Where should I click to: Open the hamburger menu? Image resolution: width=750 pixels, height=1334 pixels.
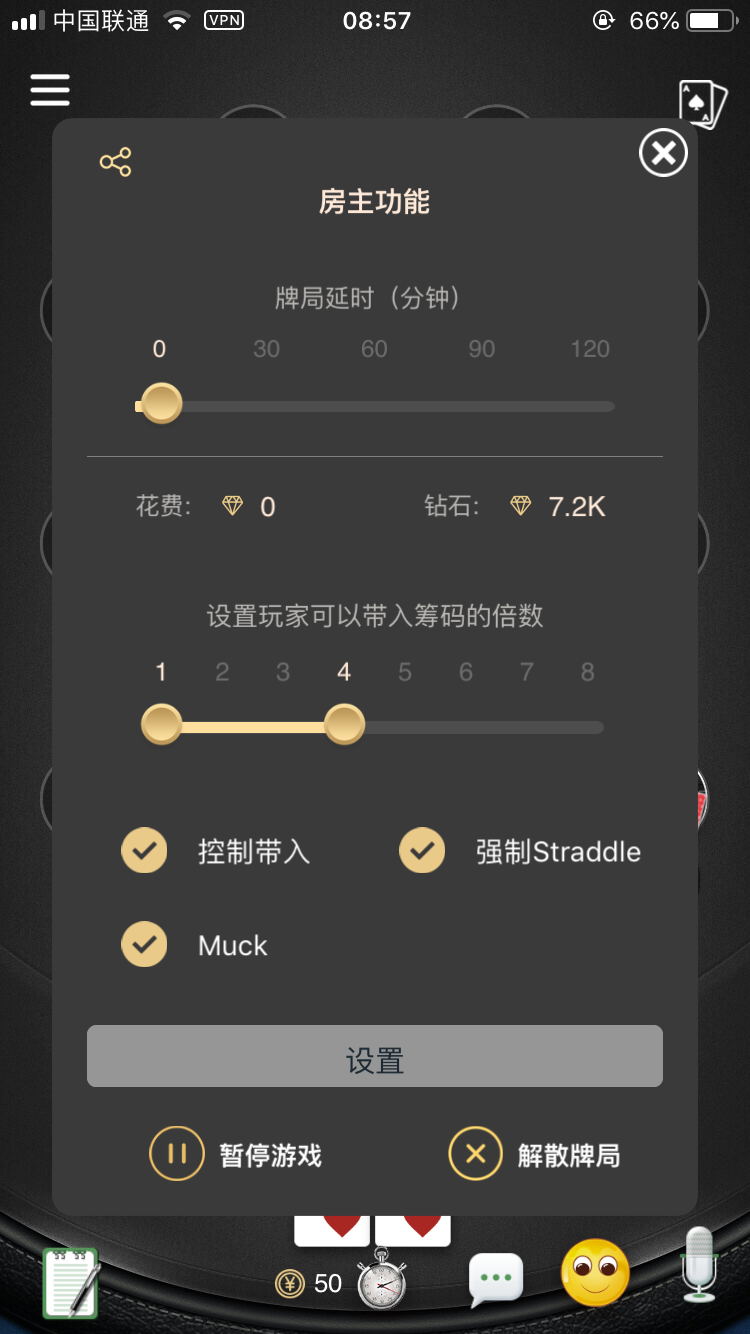(49, 90)
